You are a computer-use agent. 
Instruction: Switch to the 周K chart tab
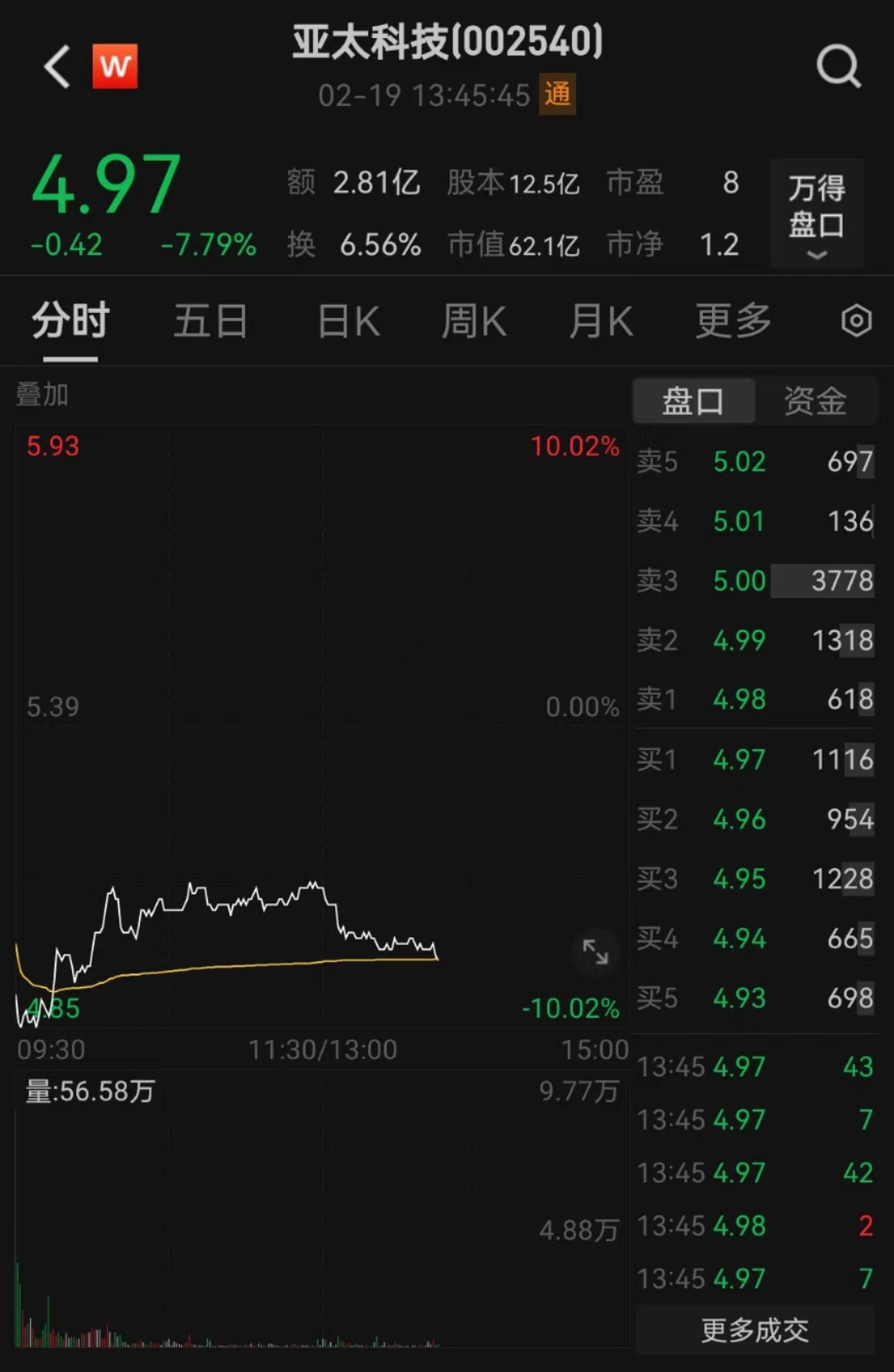473,321
